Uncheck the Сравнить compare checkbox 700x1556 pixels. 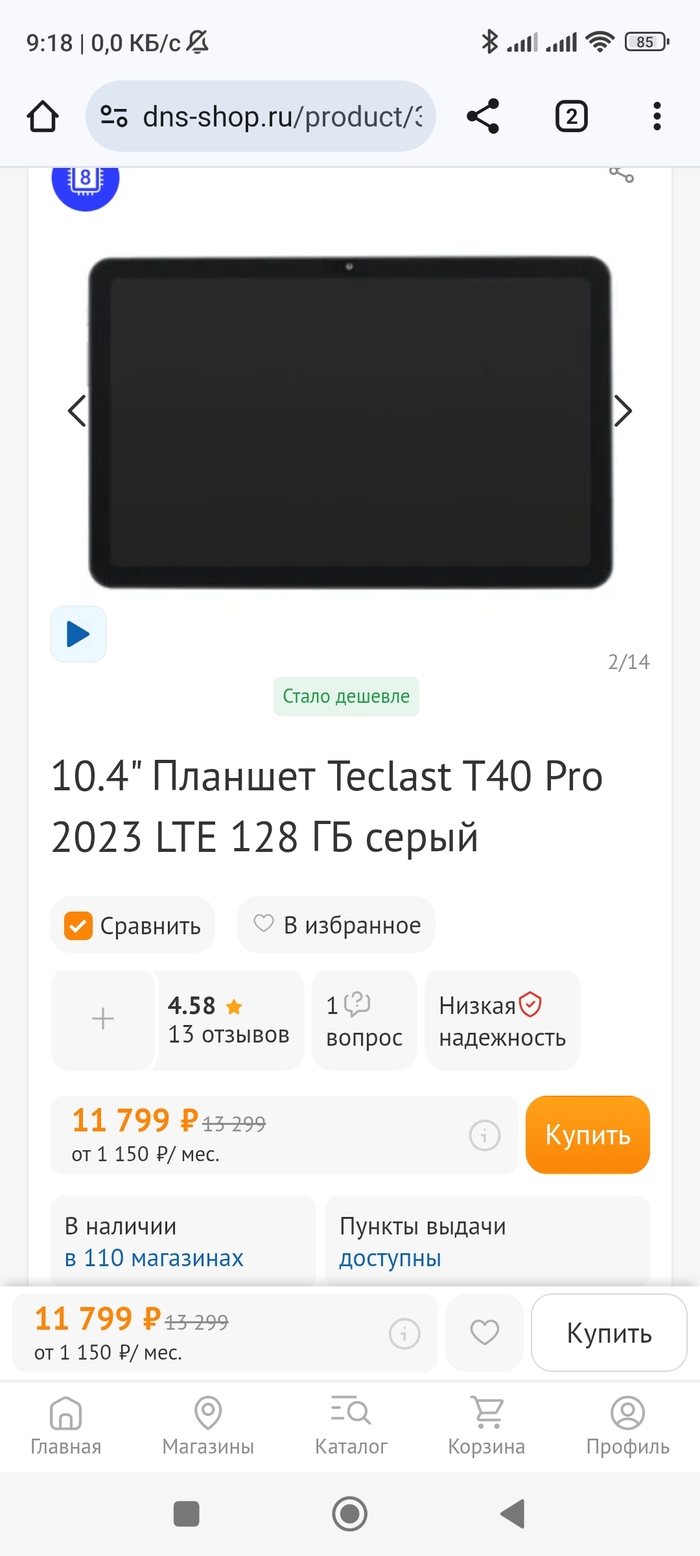pyautogui.click(x=78, y=926)
